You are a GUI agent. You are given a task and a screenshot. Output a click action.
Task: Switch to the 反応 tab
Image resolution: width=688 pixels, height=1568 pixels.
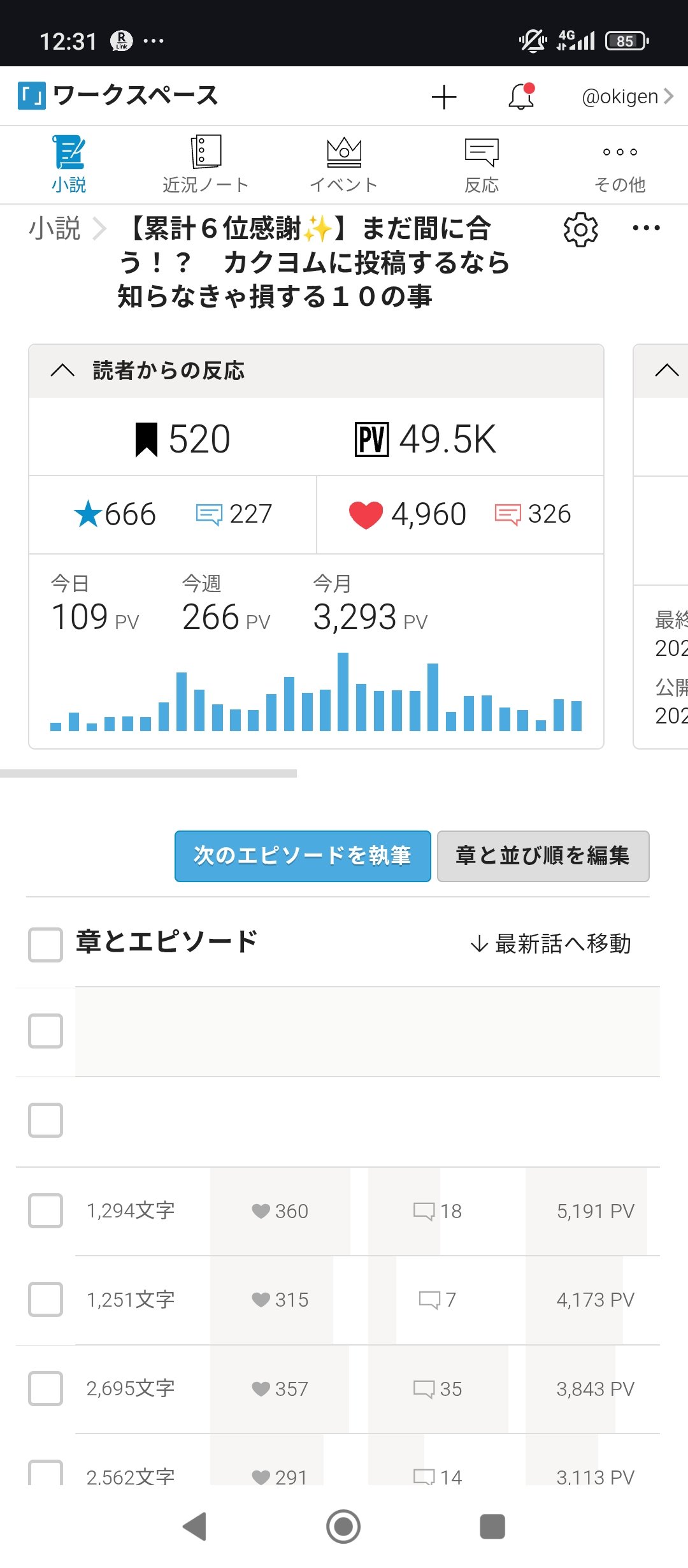[x=482, y=164]
